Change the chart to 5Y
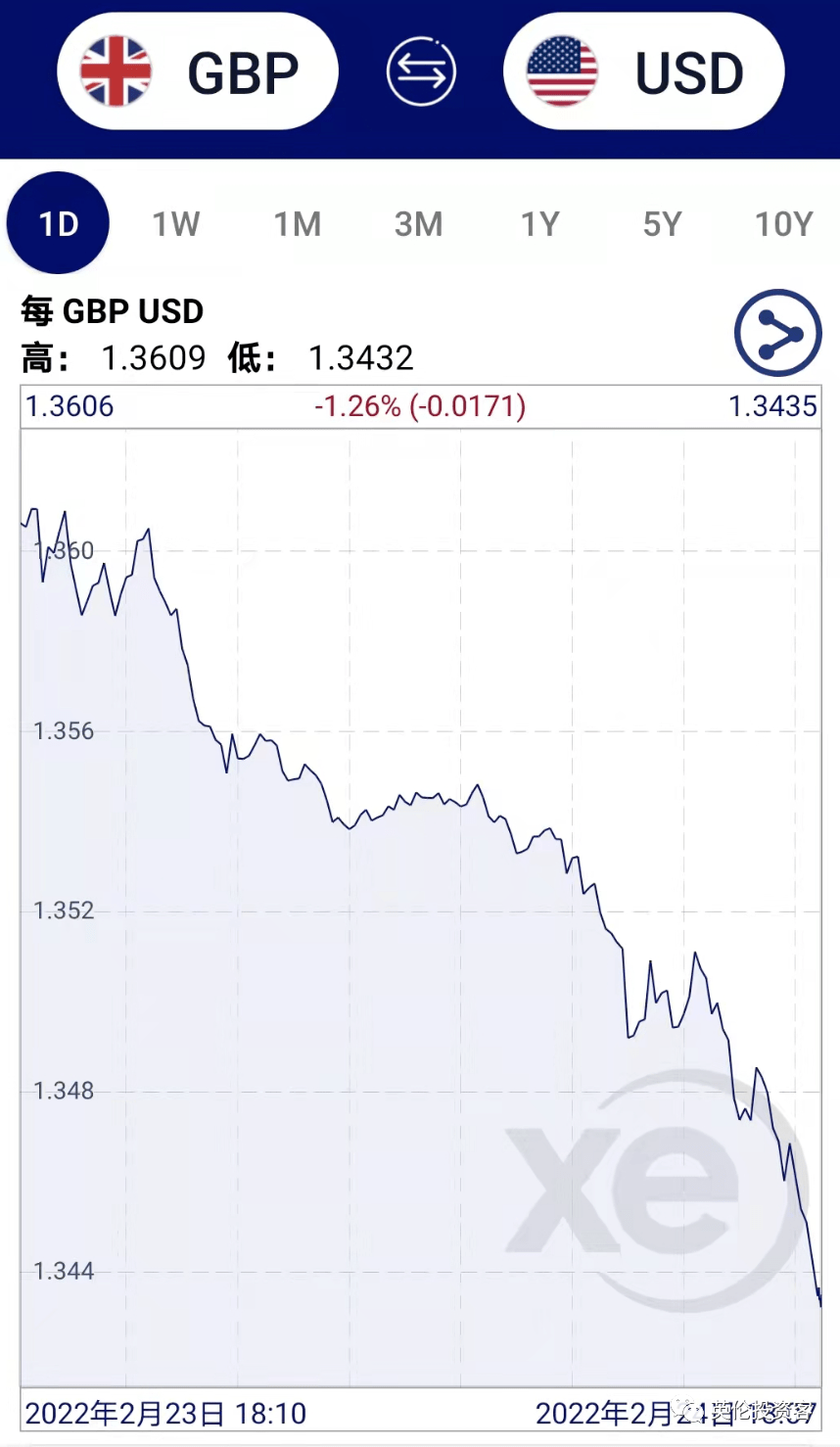The height and width of the screenshot is (1447, 840). [x=662, y=224]
